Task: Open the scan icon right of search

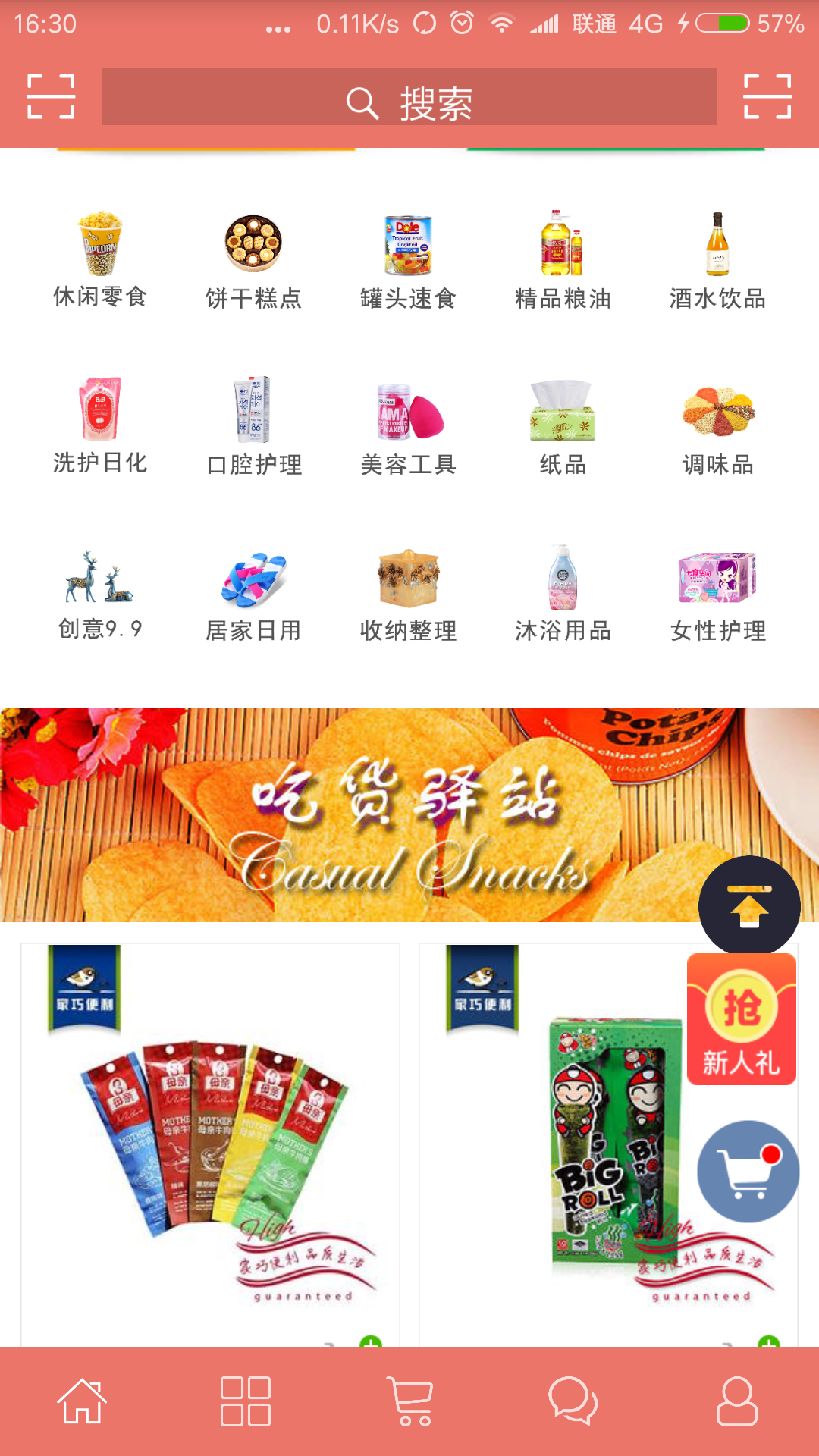Action: (x=767, y=97)
